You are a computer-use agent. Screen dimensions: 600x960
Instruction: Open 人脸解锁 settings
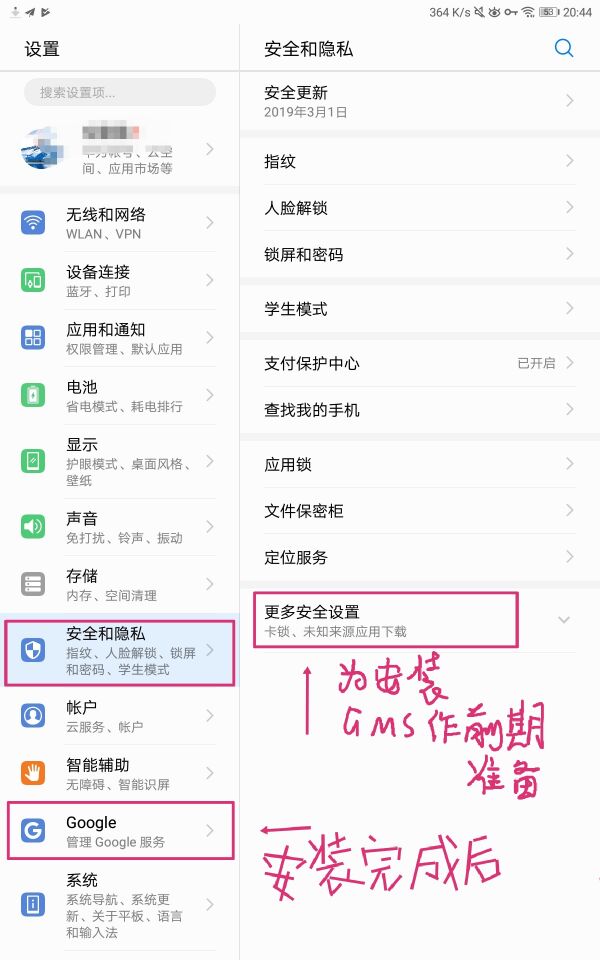[418, 208]
